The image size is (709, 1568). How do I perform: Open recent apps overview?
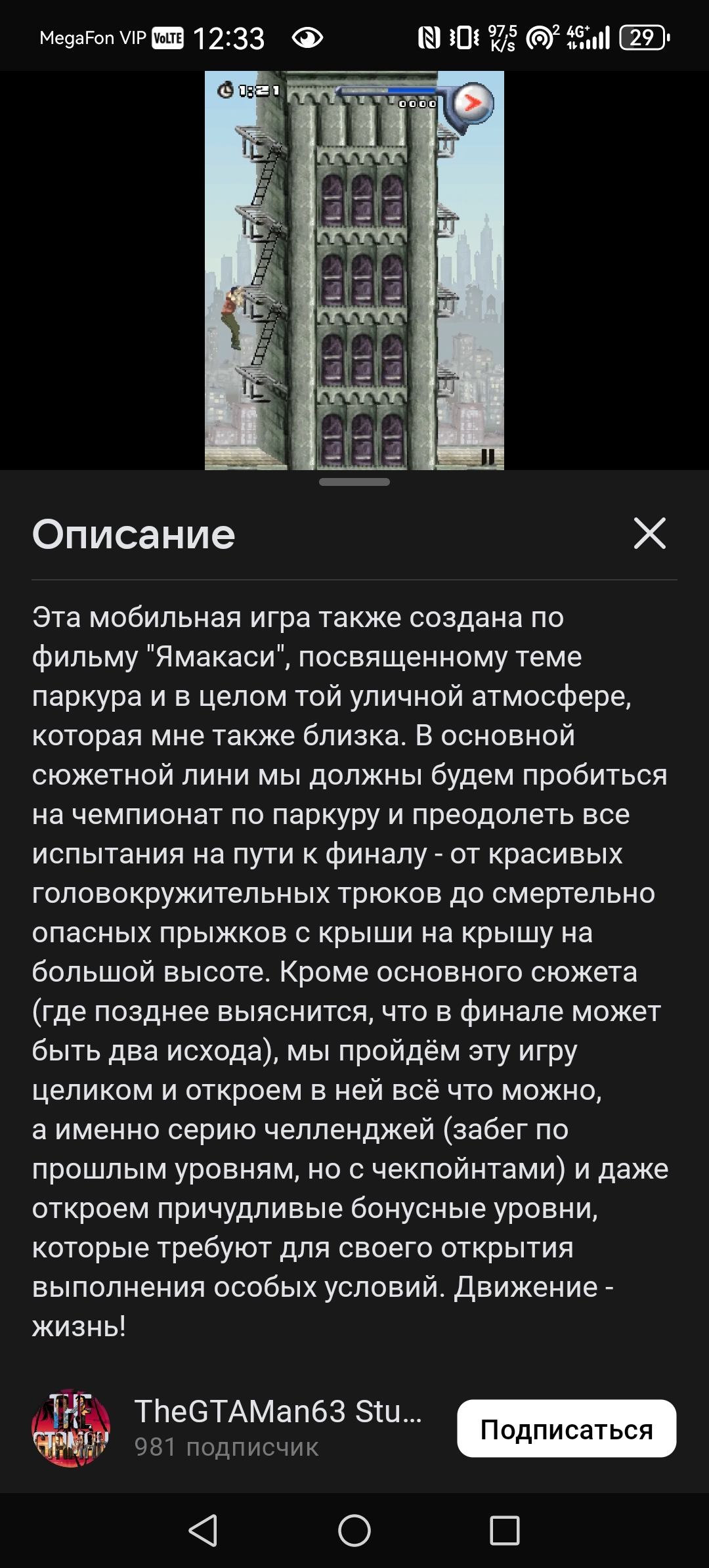(x=505, y=1531)
